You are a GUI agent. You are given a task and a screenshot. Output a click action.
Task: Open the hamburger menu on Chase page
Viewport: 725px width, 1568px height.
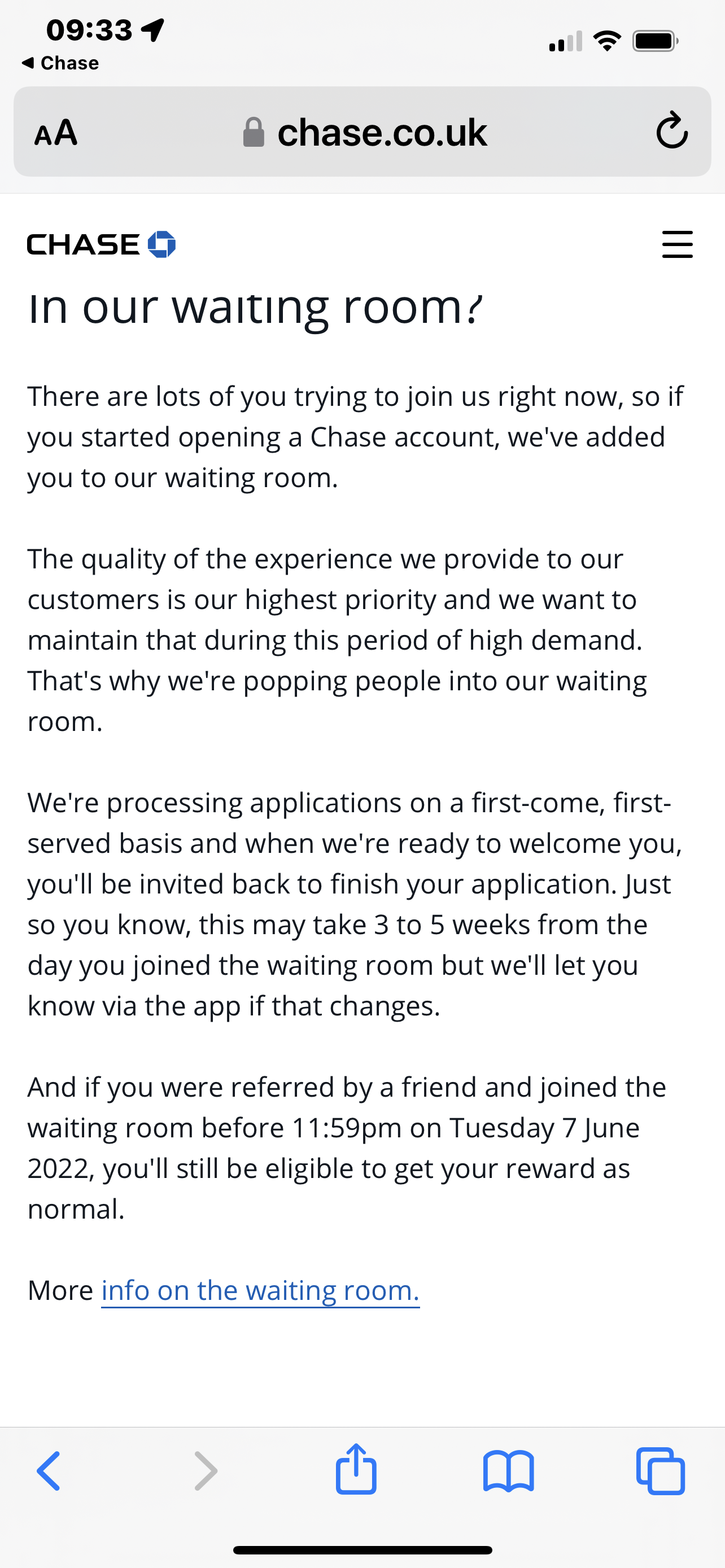coord(677,244)
